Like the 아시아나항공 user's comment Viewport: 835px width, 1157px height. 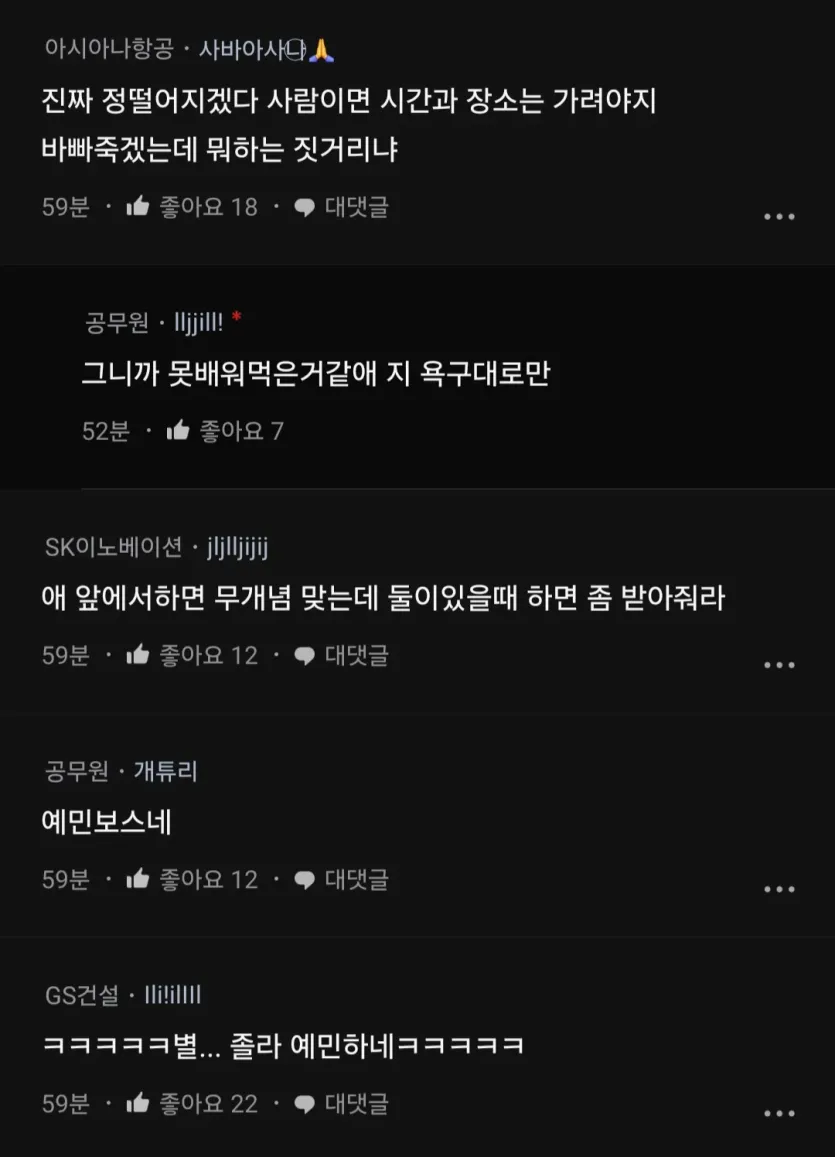(139, 208)
